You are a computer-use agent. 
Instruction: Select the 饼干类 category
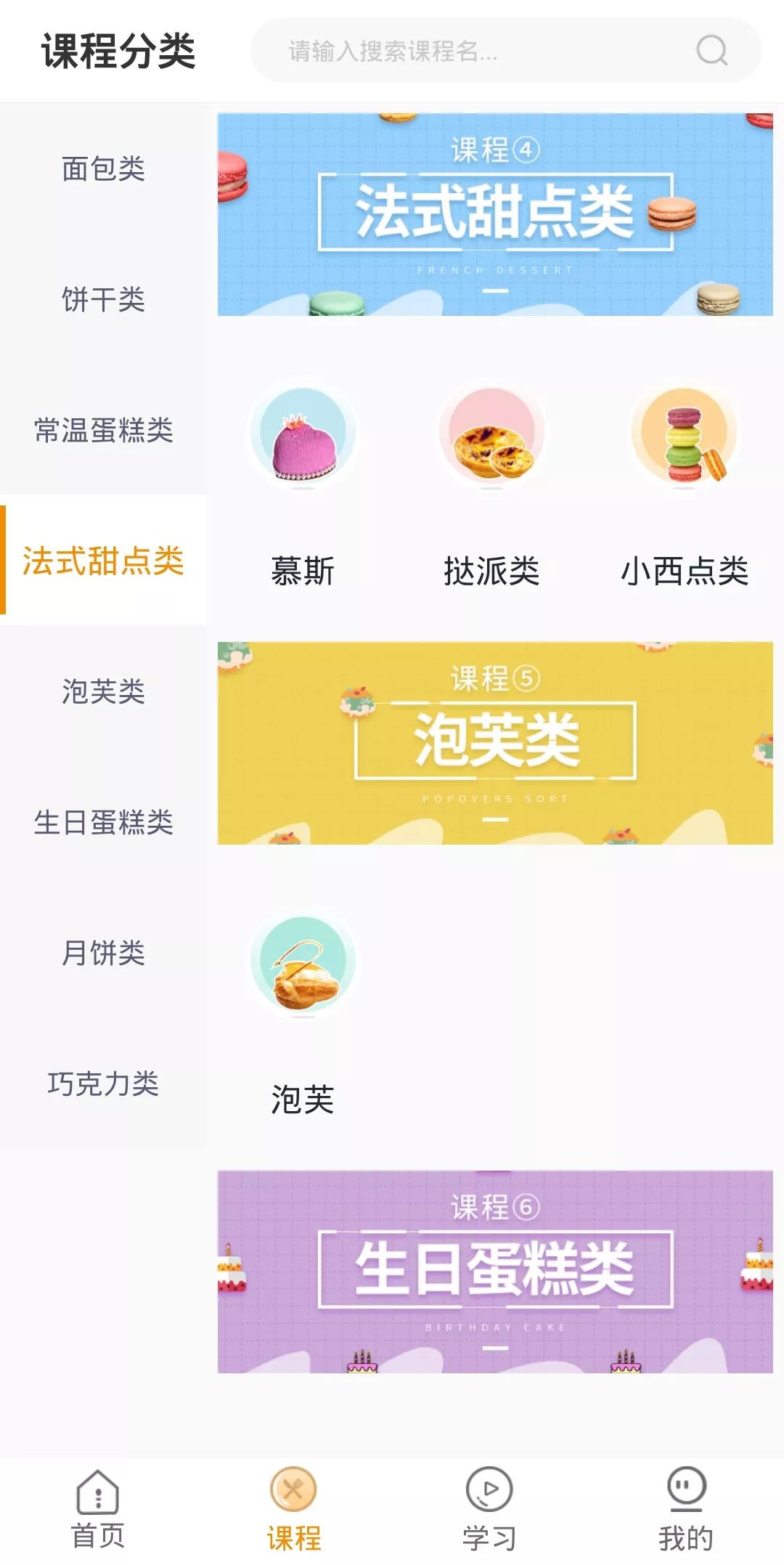coord(103,299)
